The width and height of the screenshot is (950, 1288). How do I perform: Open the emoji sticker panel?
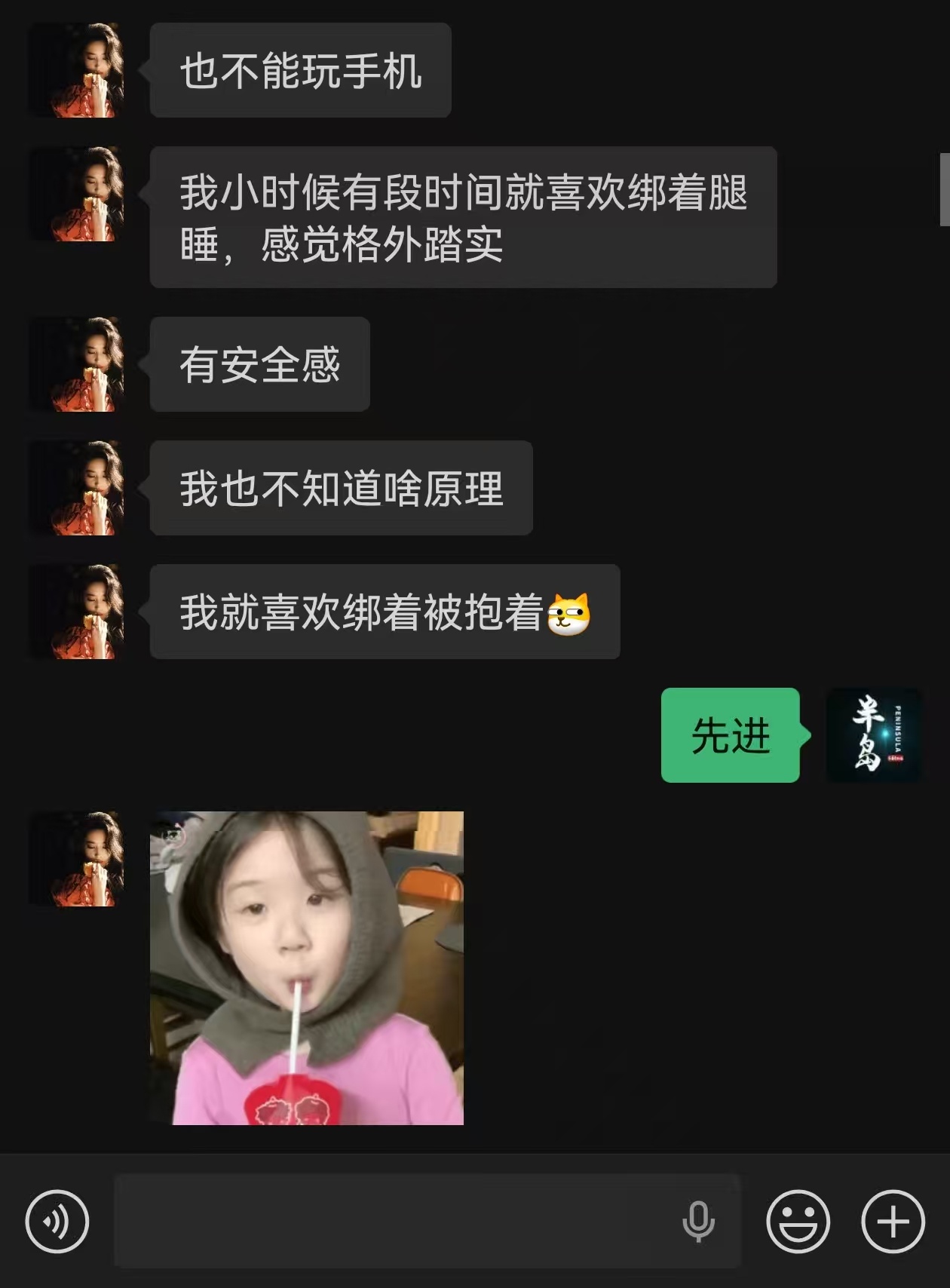(798, 1222)
